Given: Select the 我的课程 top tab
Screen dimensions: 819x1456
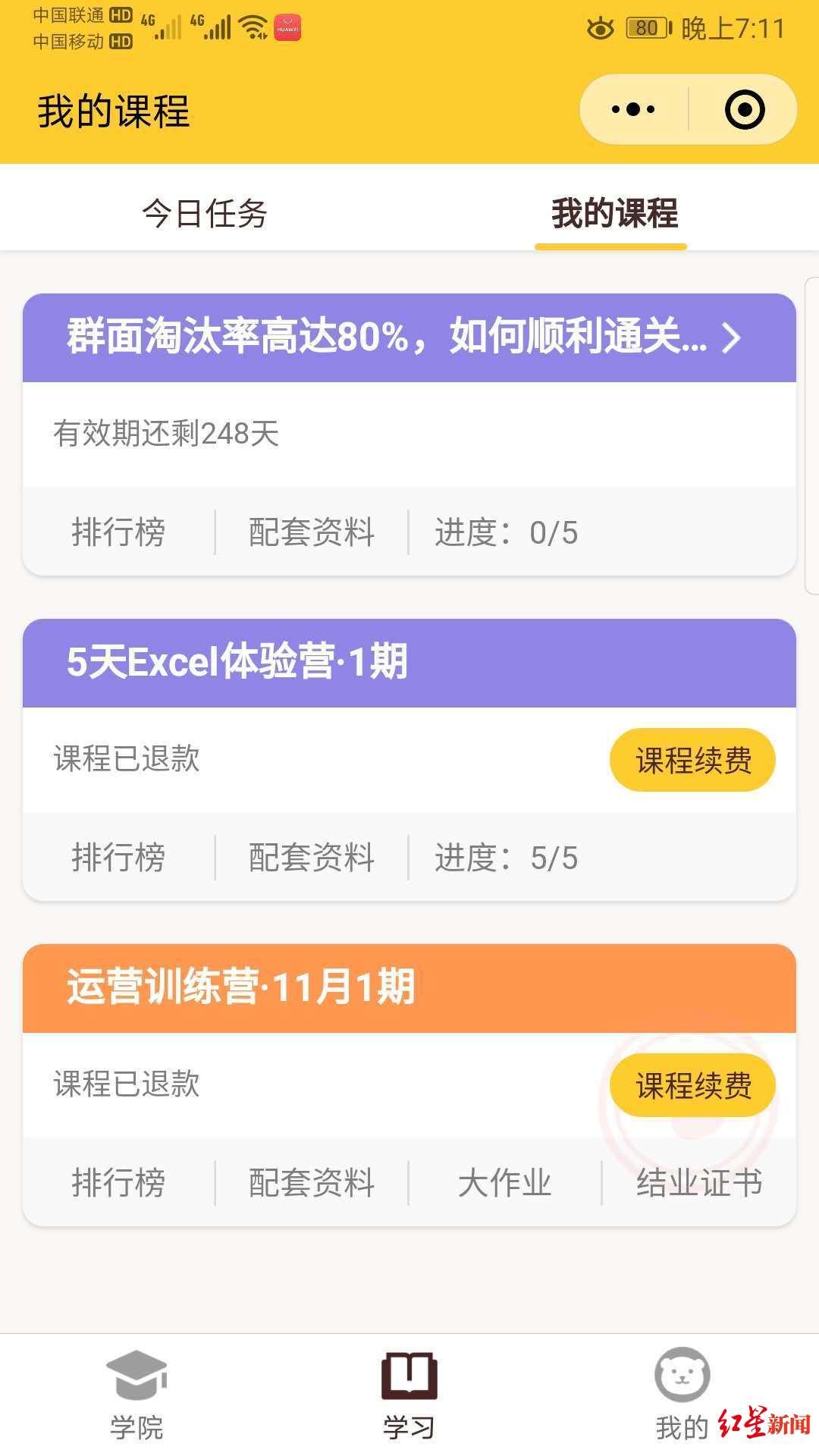Looking at the screenshot, I should (x=614, y=213).
